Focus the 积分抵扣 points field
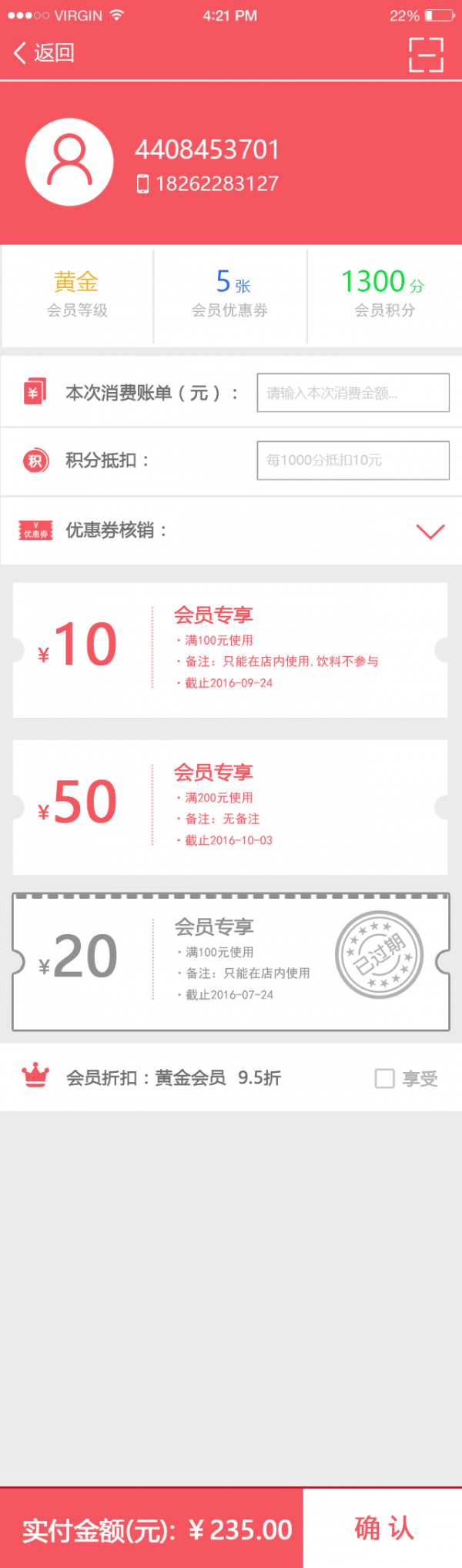This screenshot has height=1568, width=462. [353, 461]
